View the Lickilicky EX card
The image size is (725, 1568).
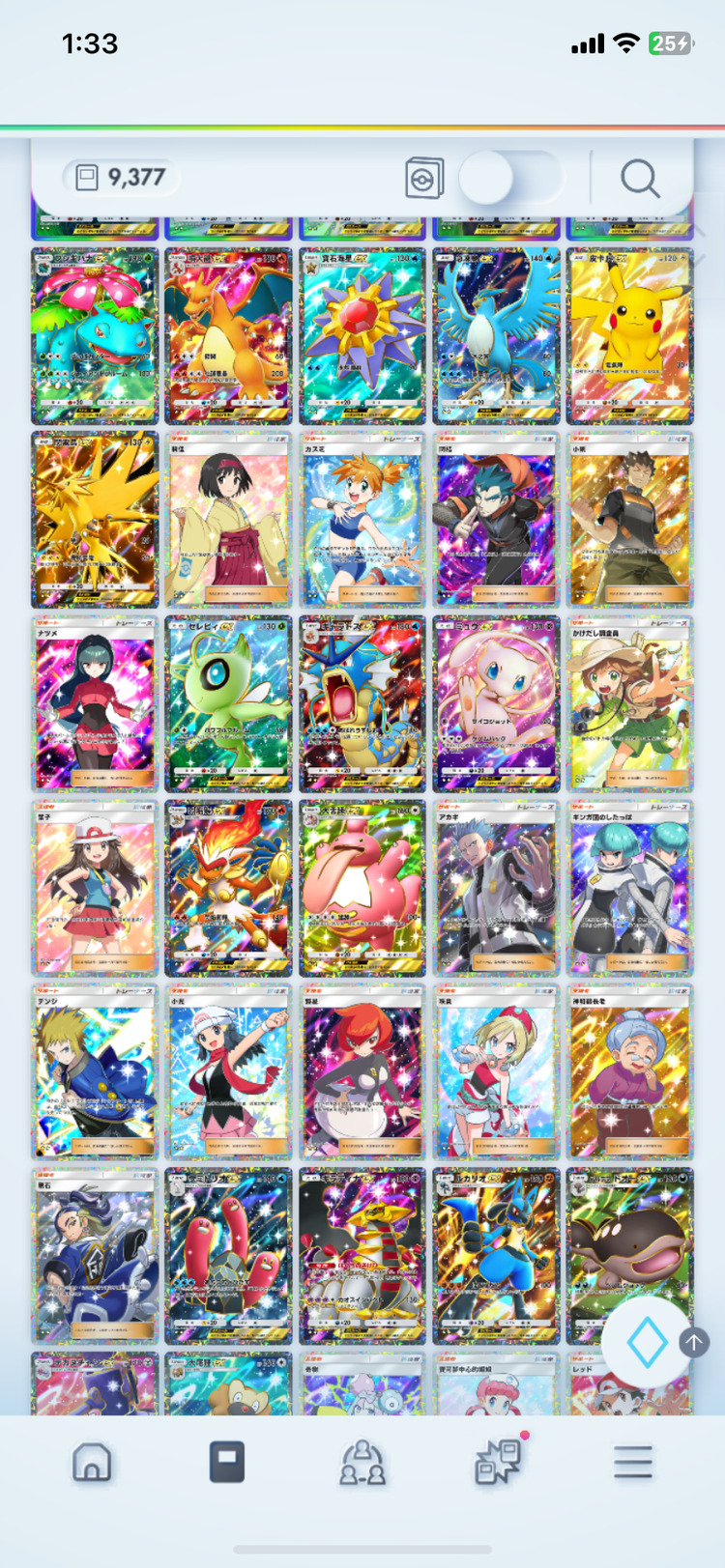click(x=362, y=887)
